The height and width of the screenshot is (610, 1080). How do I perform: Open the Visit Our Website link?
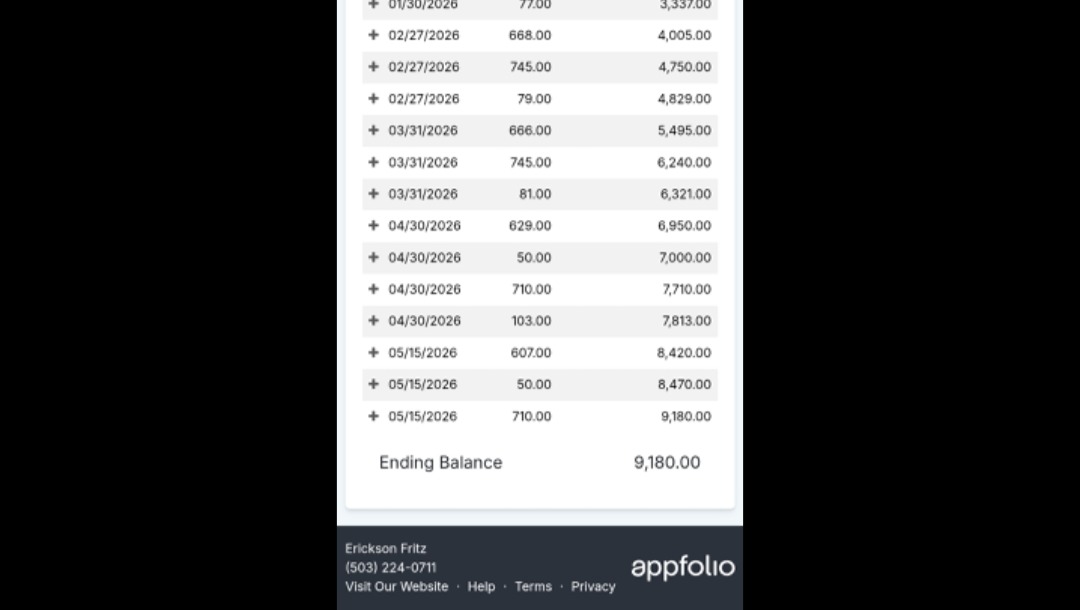396,587
